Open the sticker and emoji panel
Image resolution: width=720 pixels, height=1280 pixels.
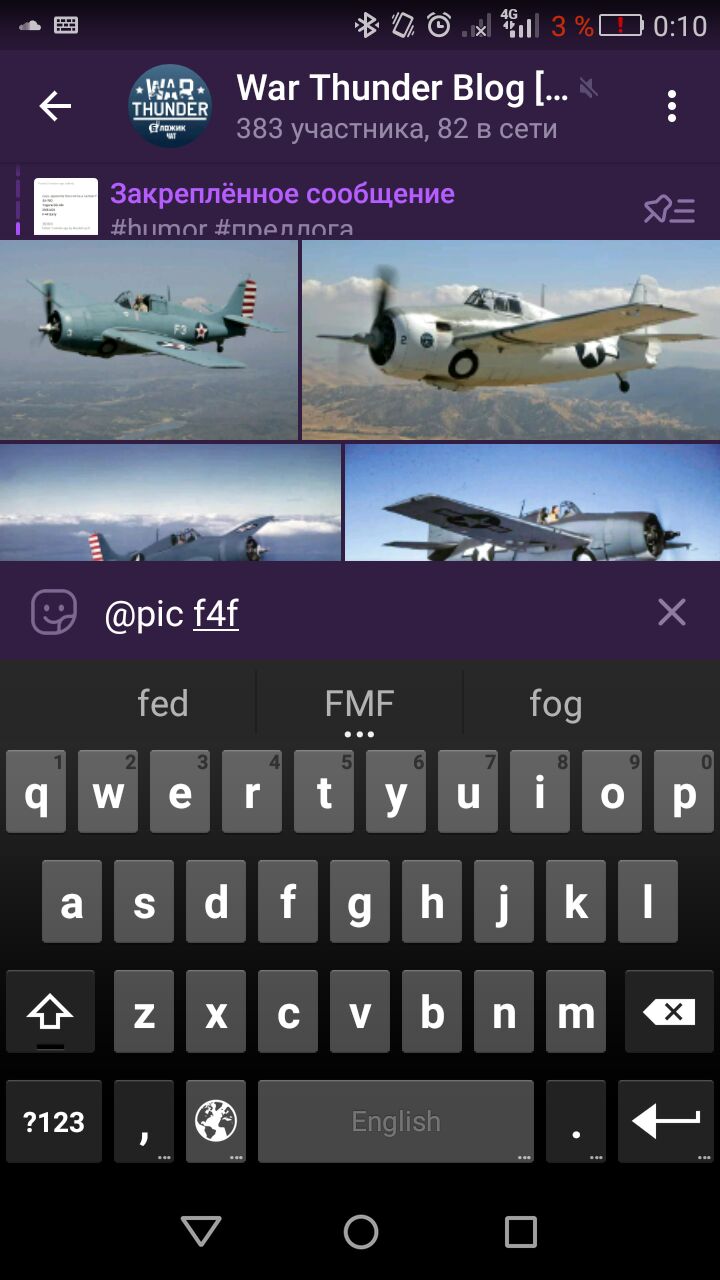(x=53, y=612)
